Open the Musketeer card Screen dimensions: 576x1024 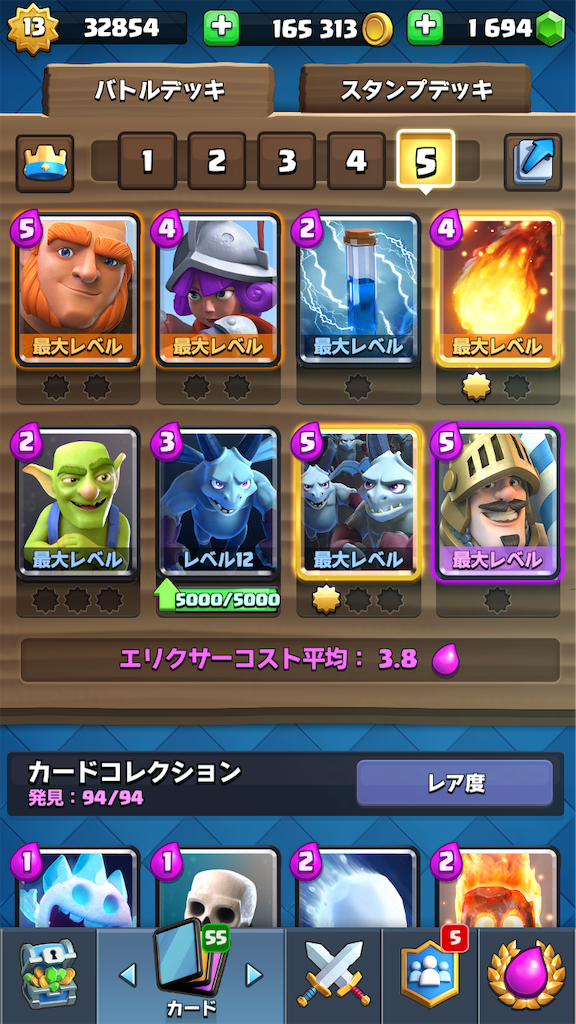click(218, 291)
